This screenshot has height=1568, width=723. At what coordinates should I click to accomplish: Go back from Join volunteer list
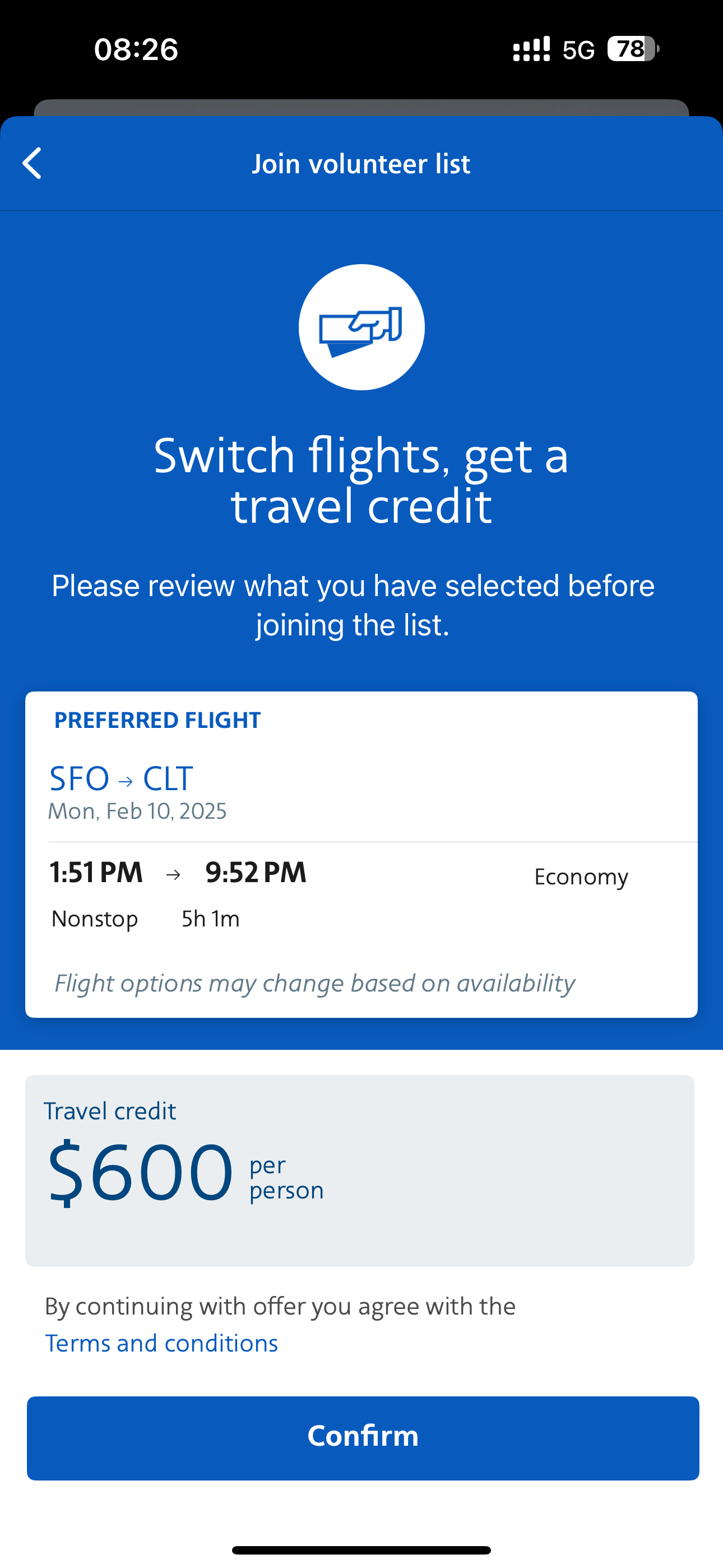click(33, 163)
